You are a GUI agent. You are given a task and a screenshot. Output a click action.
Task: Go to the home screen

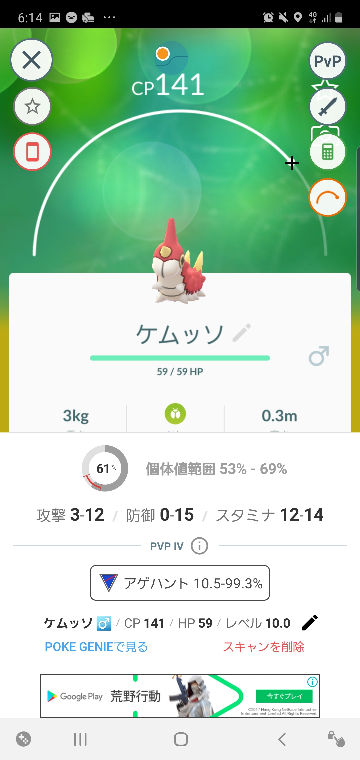coord(180,739)
